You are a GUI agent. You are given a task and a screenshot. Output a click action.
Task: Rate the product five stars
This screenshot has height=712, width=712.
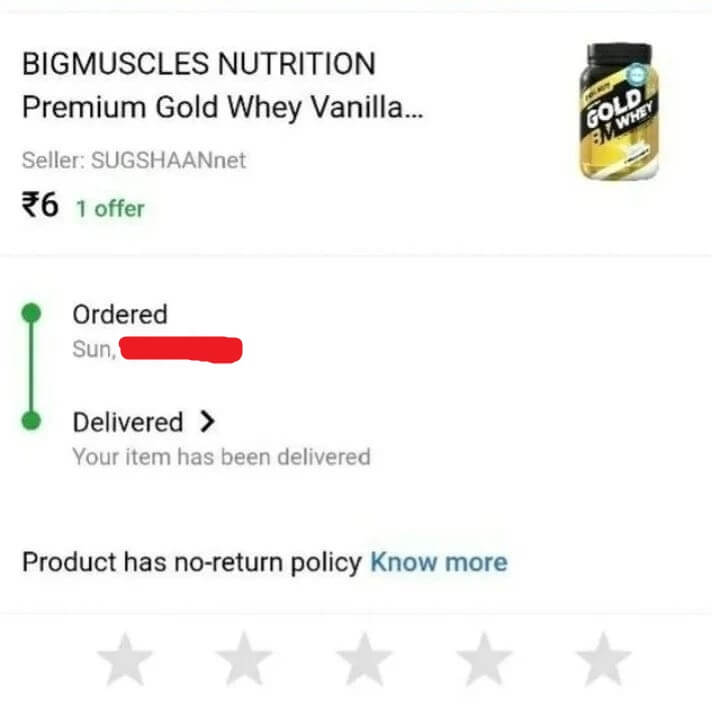tap(603, 661)
